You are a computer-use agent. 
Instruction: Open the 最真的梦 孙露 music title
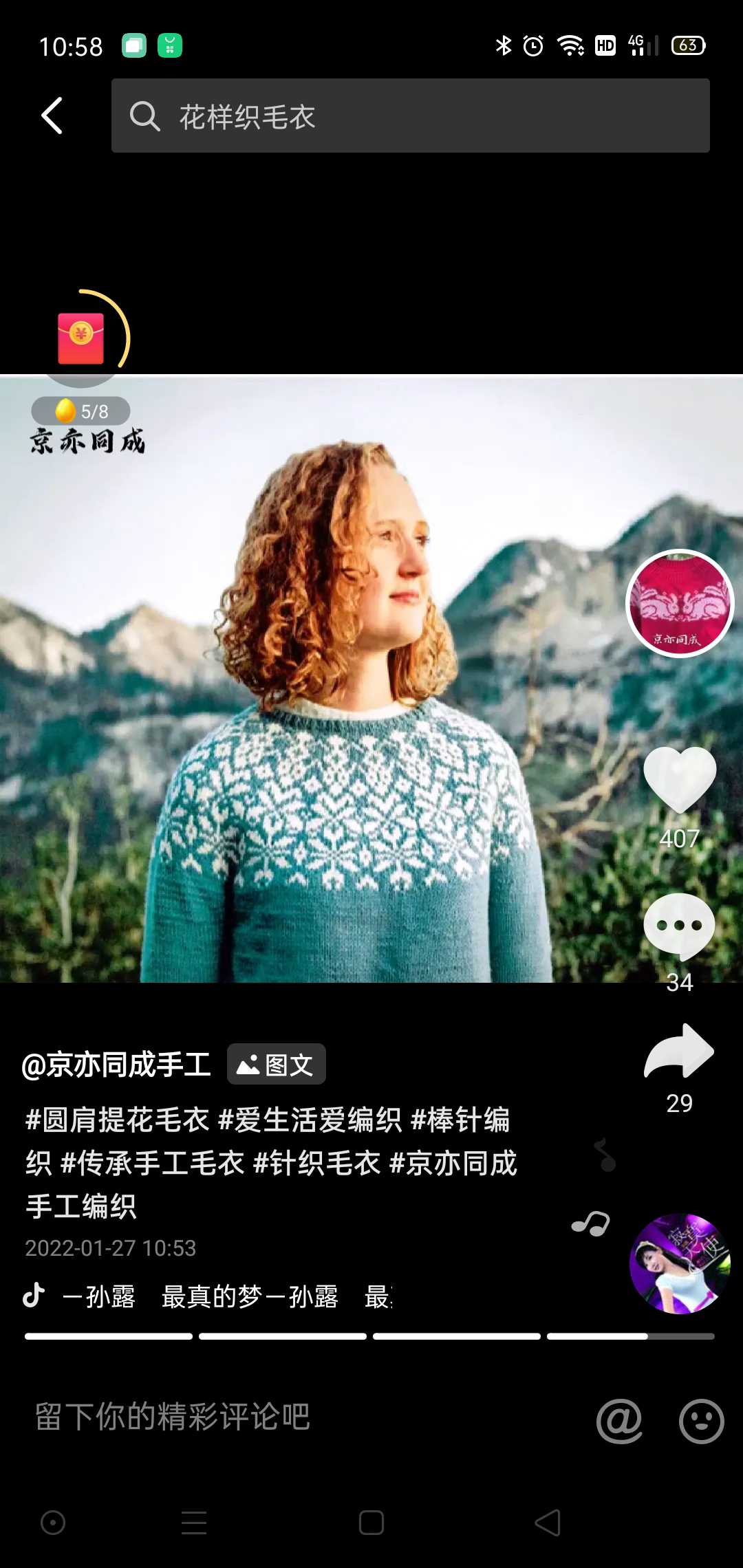[x=249, y=1296]
